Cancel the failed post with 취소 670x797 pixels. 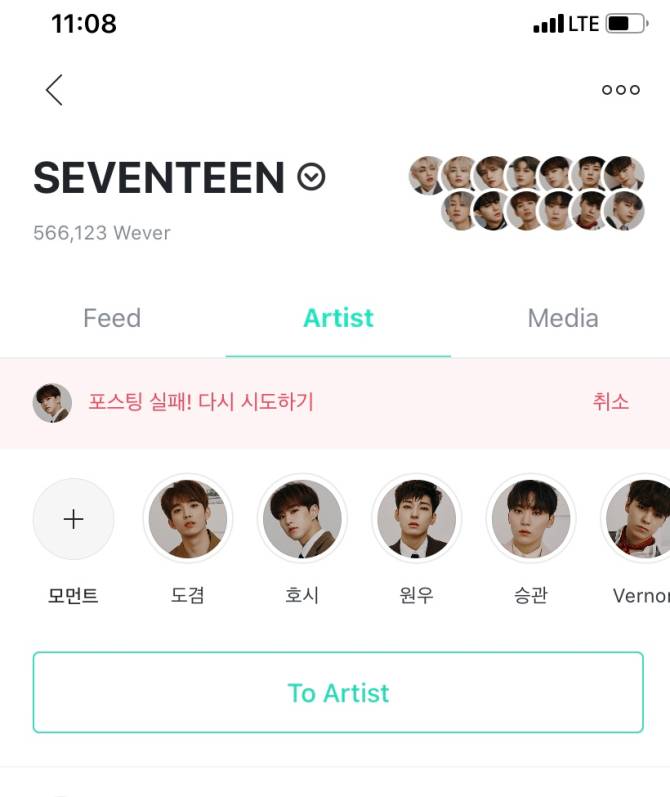pyautogui.click(x=610, y=402)
